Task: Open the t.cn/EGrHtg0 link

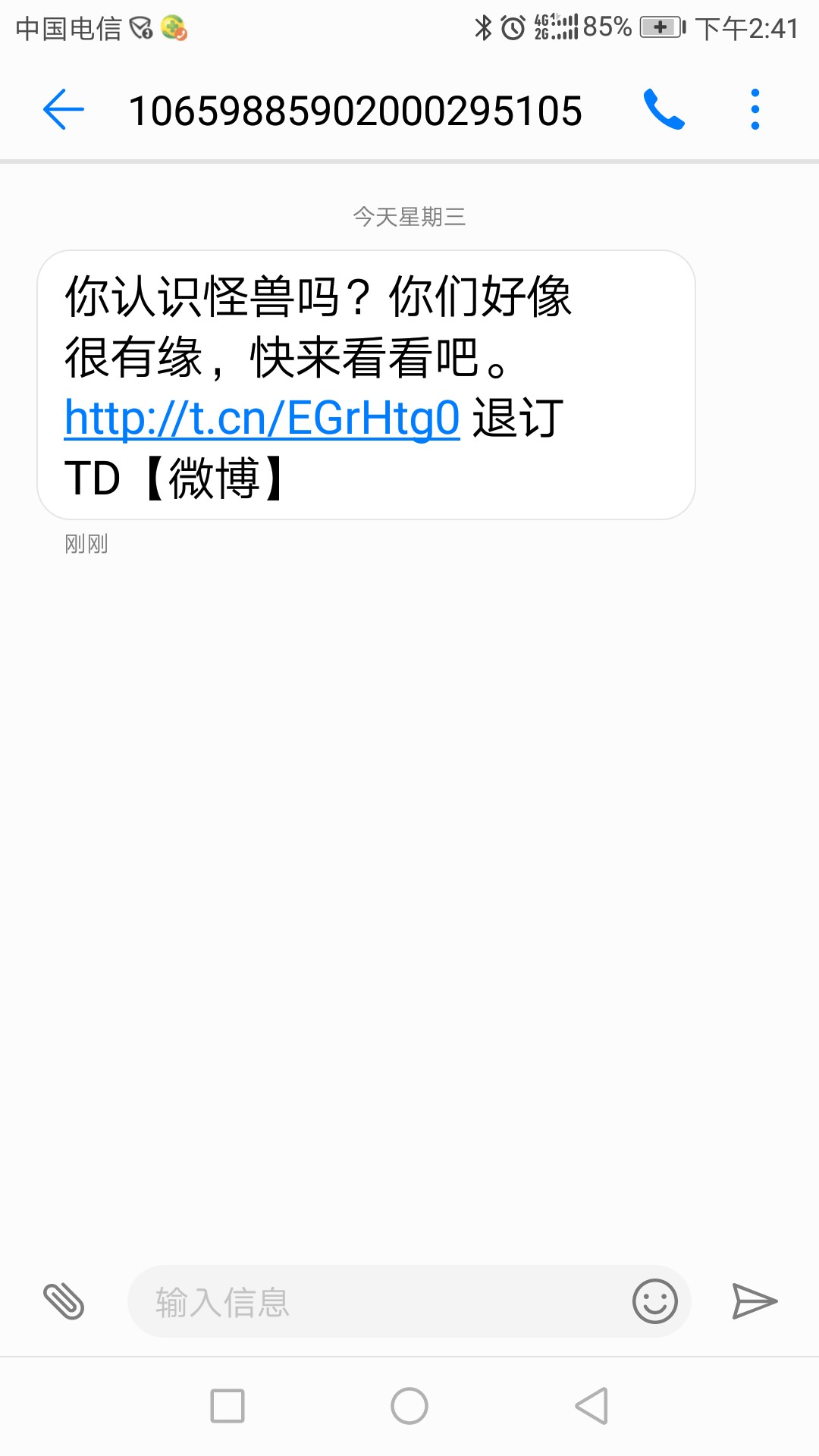Action: tap(262, 418)
